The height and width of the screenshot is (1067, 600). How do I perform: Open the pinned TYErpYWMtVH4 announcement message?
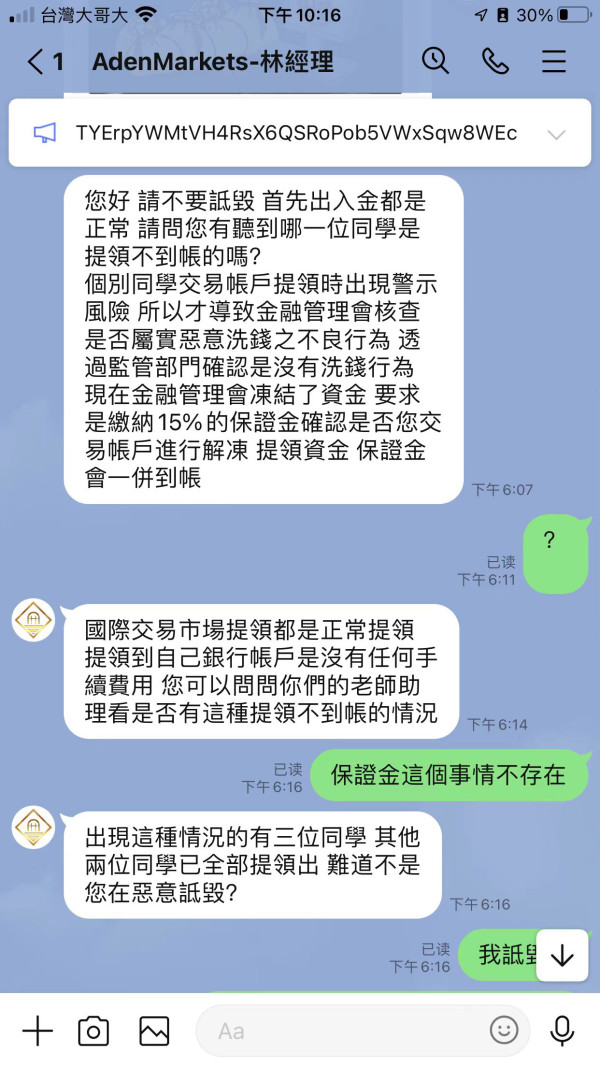296,133
